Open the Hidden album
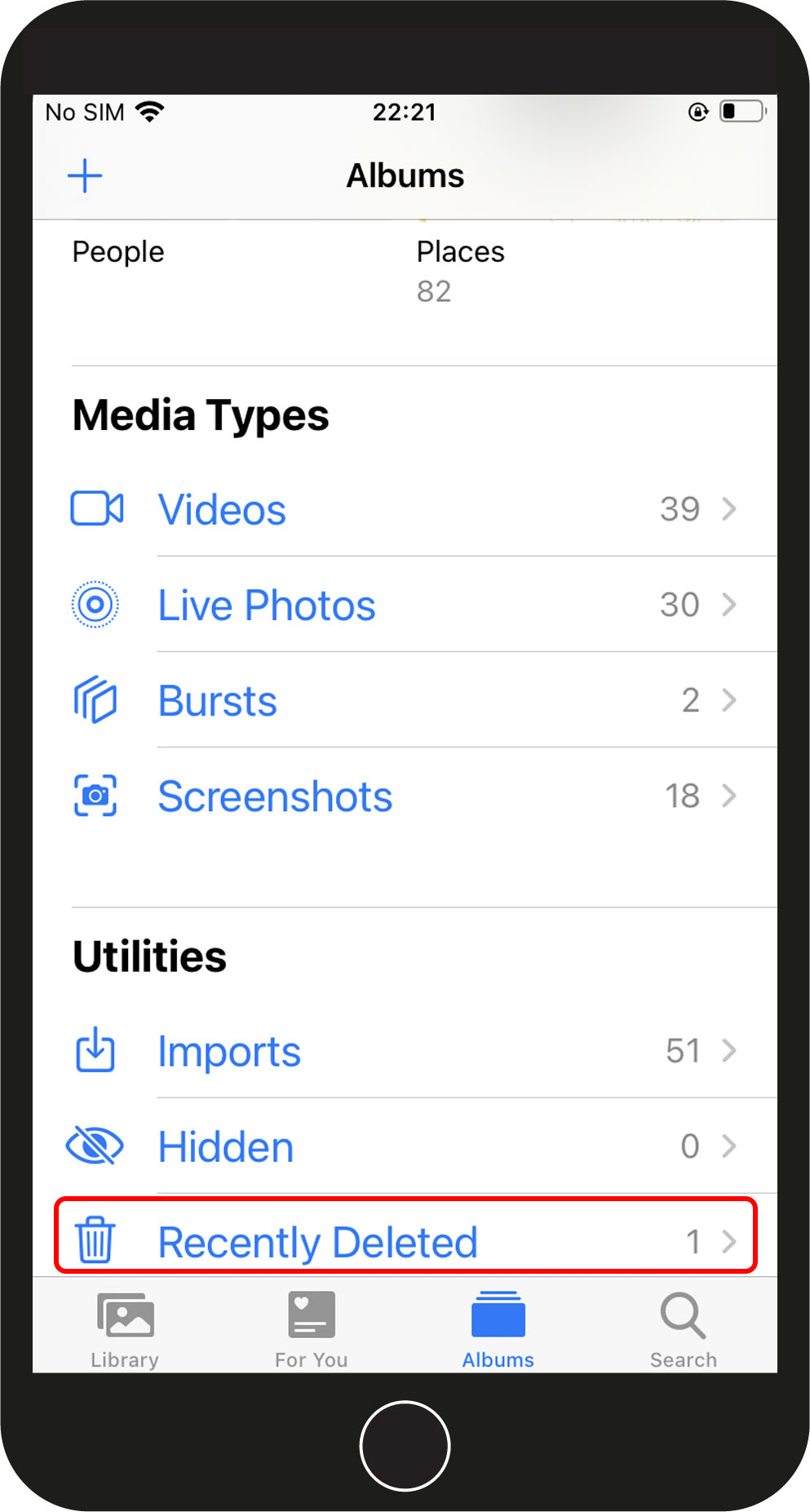The height and width of the screenshot is (1512, 810). [x=405, y=1146]
